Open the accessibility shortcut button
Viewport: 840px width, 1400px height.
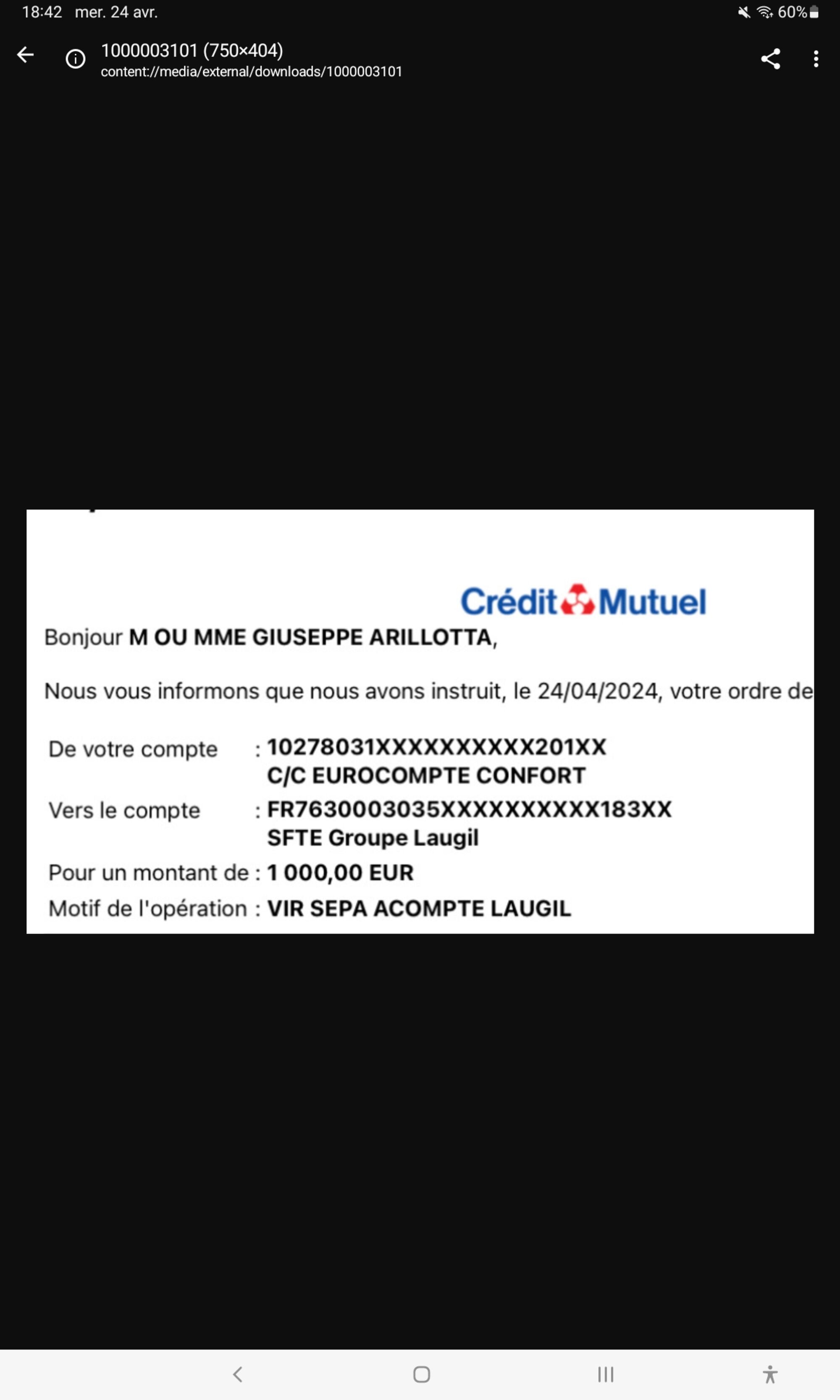coord(770,1374)
